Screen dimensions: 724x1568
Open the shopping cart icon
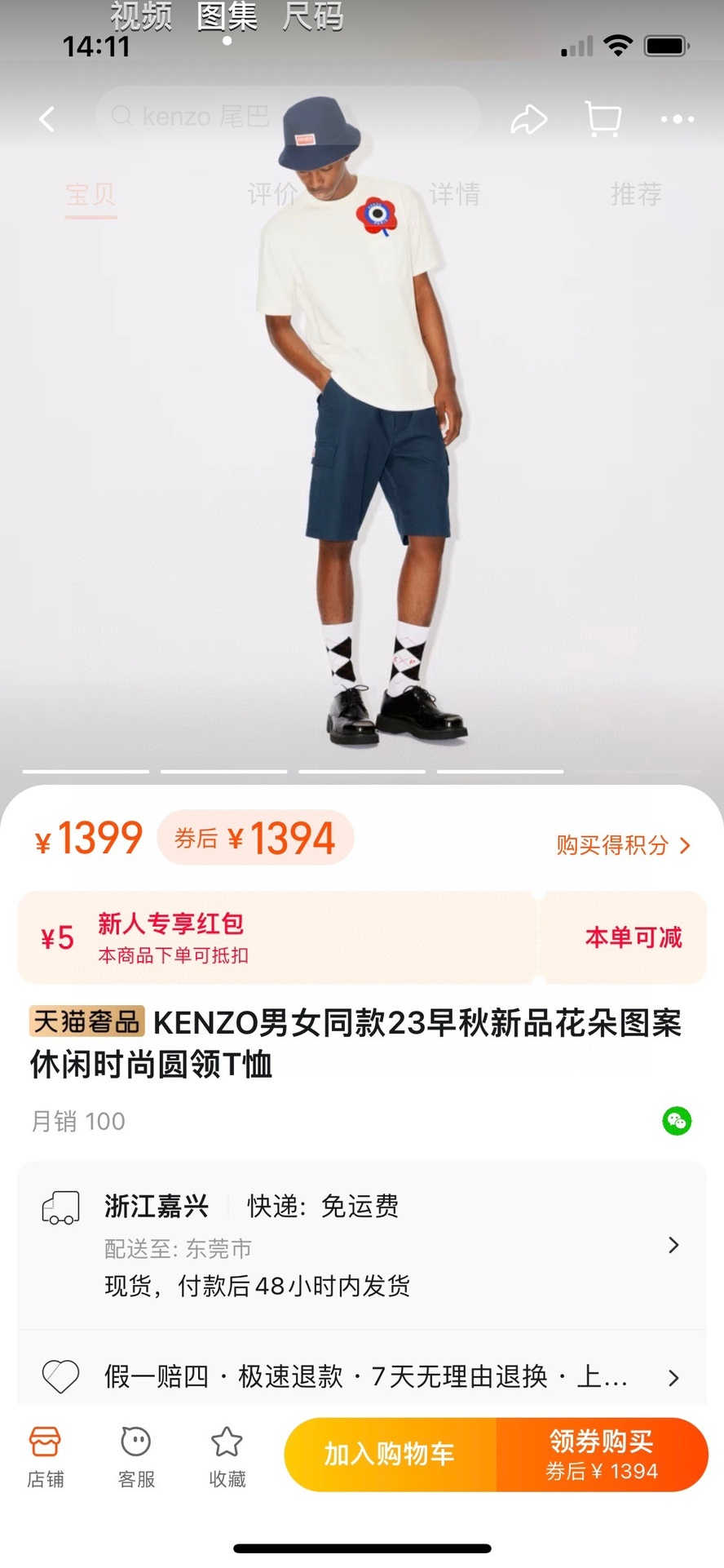603,119
